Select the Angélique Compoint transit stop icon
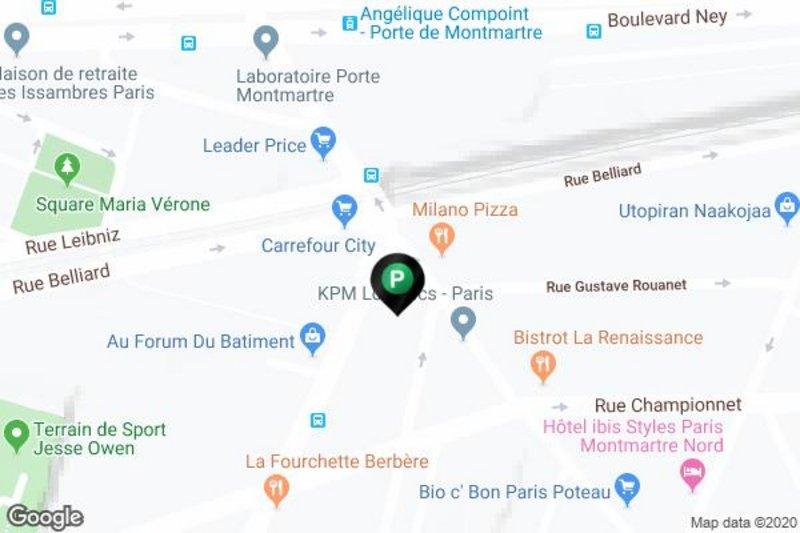 click(x=349, y=22)
